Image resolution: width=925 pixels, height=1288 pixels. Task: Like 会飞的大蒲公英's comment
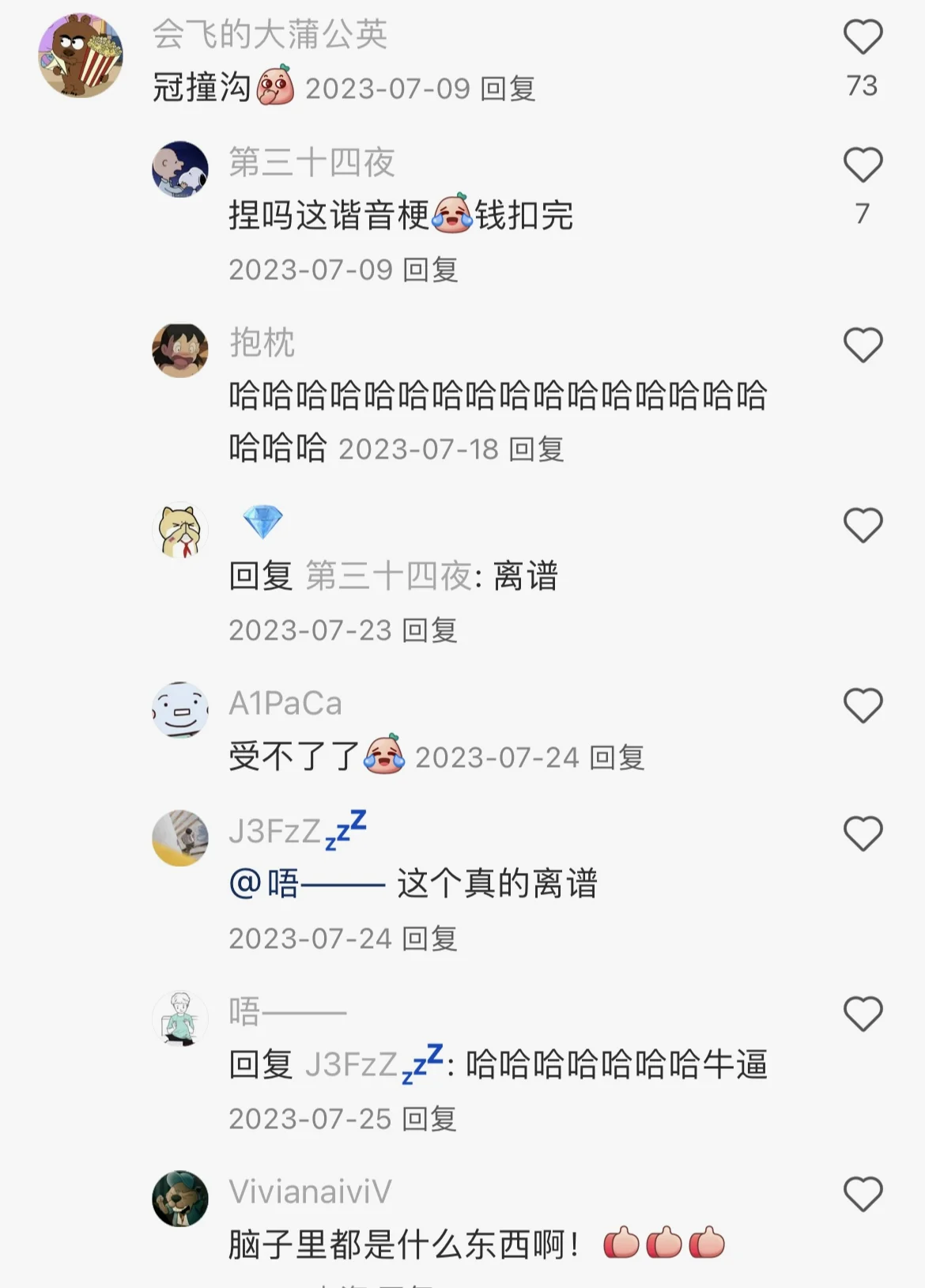863,37
